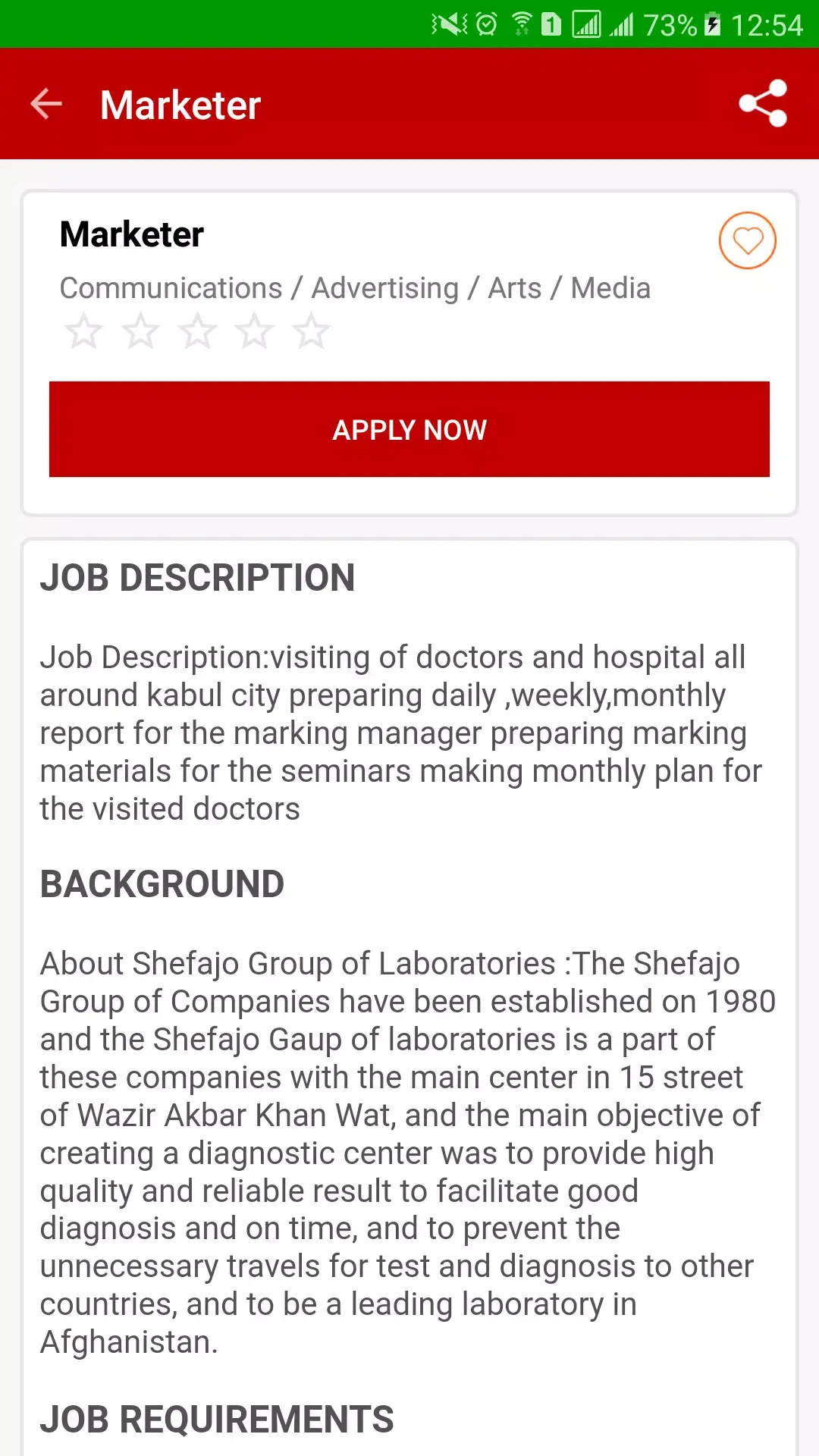This screenshot has height=1456, width=819.
Task: Tap the Apply Now button
Action: [x=409, y=429]
